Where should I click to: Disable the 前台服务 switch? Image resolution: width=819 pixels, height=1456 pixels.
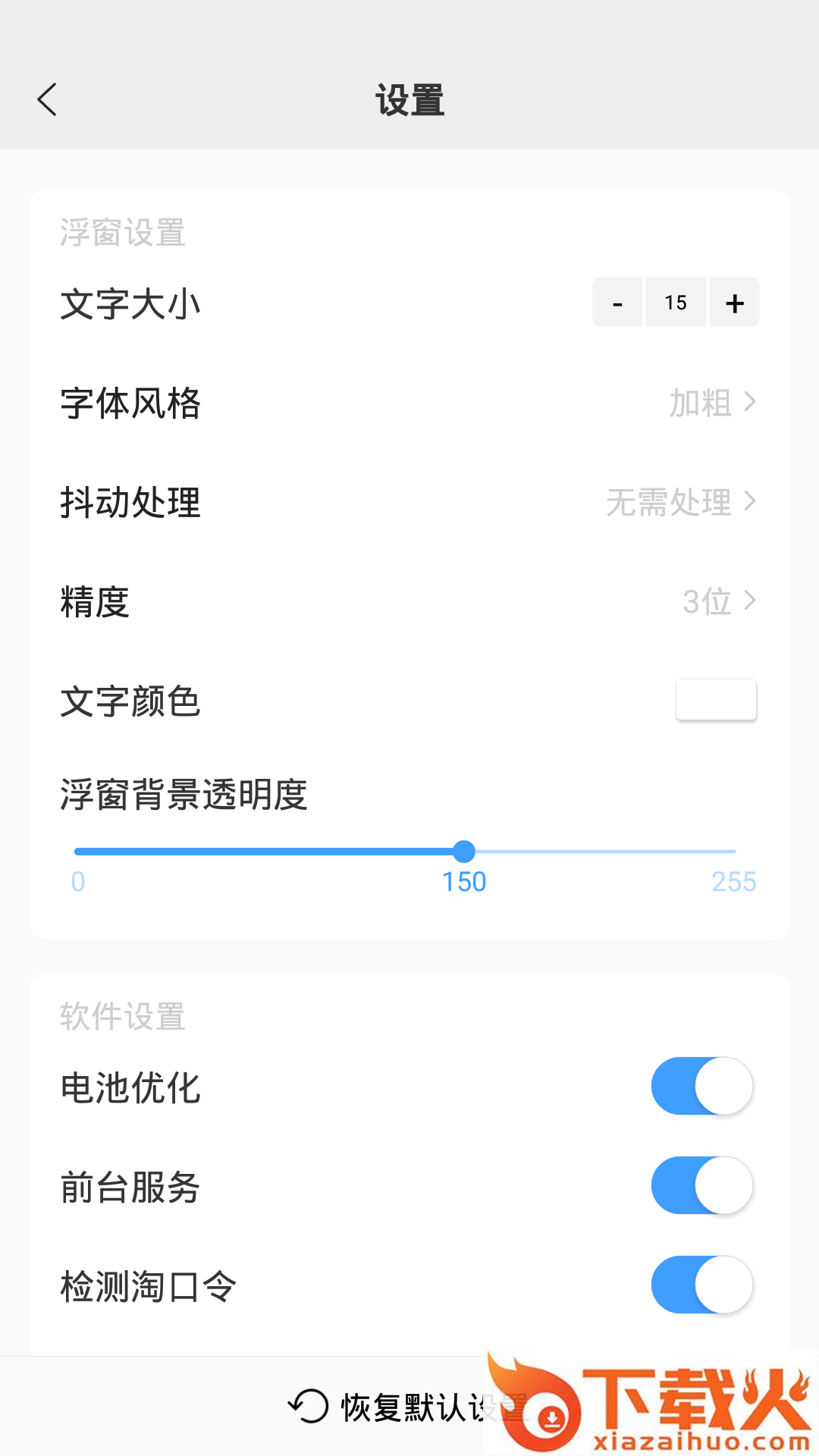pos(701,1186)
